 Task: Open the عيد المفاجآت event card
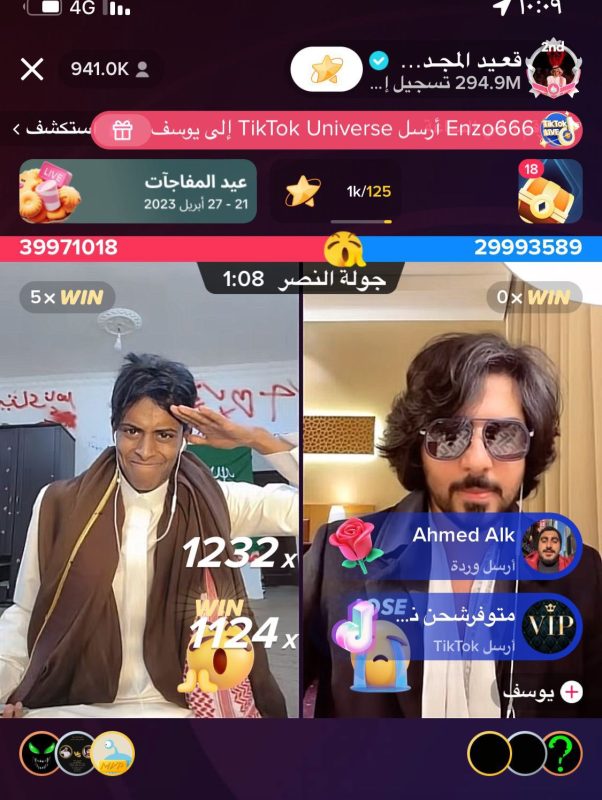[138, 190]
